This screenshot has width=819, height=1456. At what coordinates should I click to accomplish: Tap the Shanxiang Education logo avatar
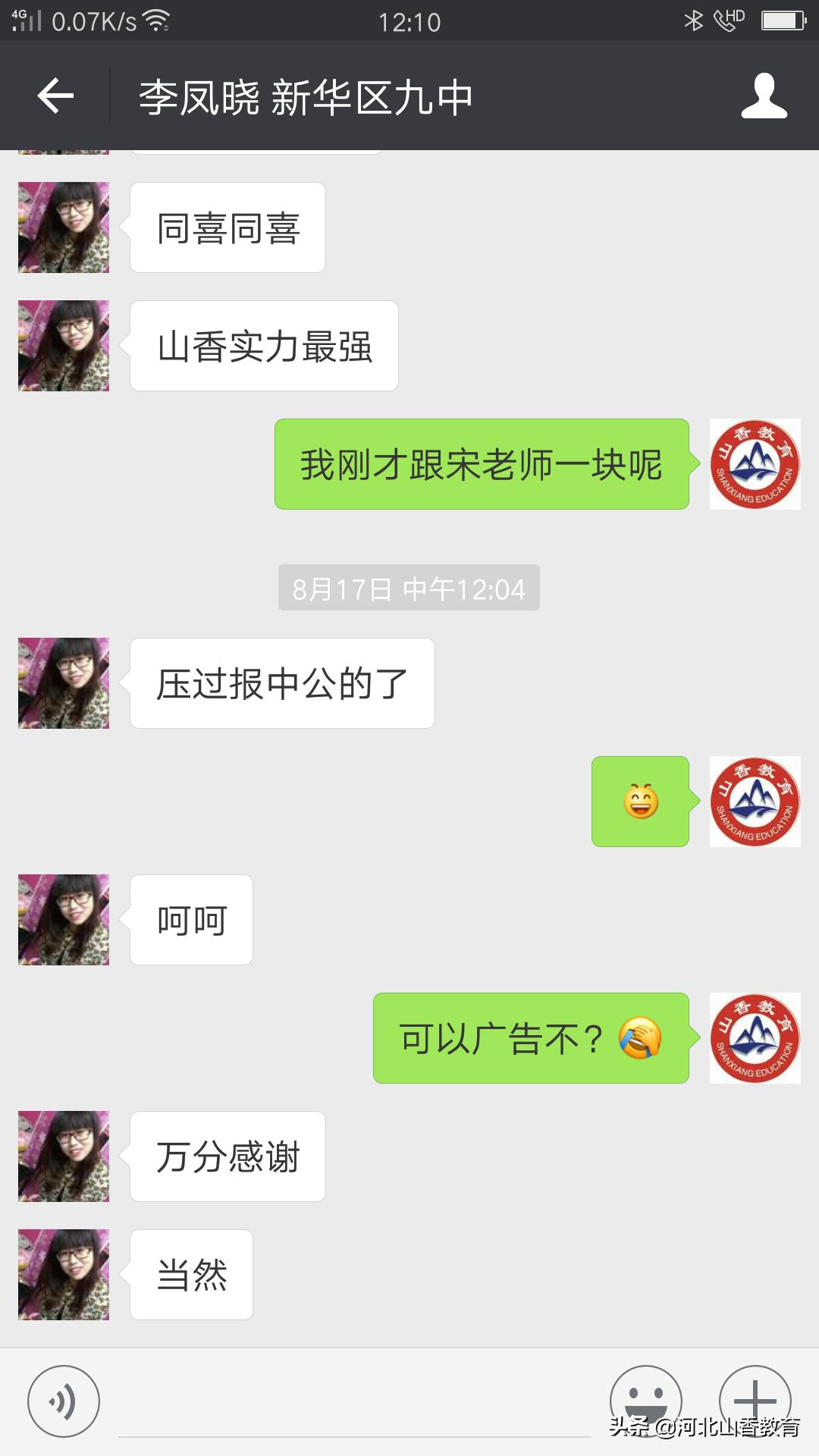(x=754, y=466)
